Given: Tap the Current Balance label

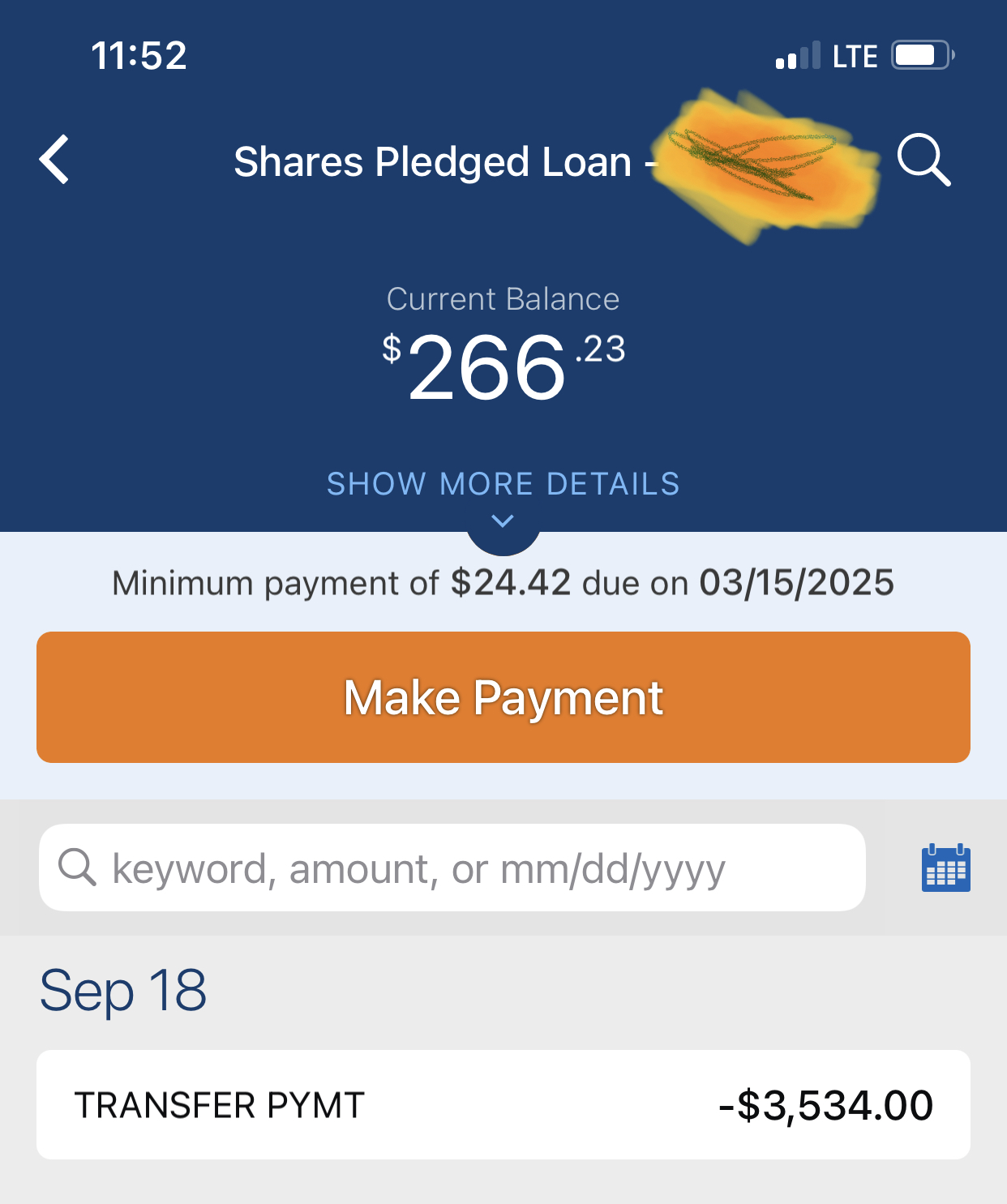Looking at the screenshot, I should click(x=503, y=298).
